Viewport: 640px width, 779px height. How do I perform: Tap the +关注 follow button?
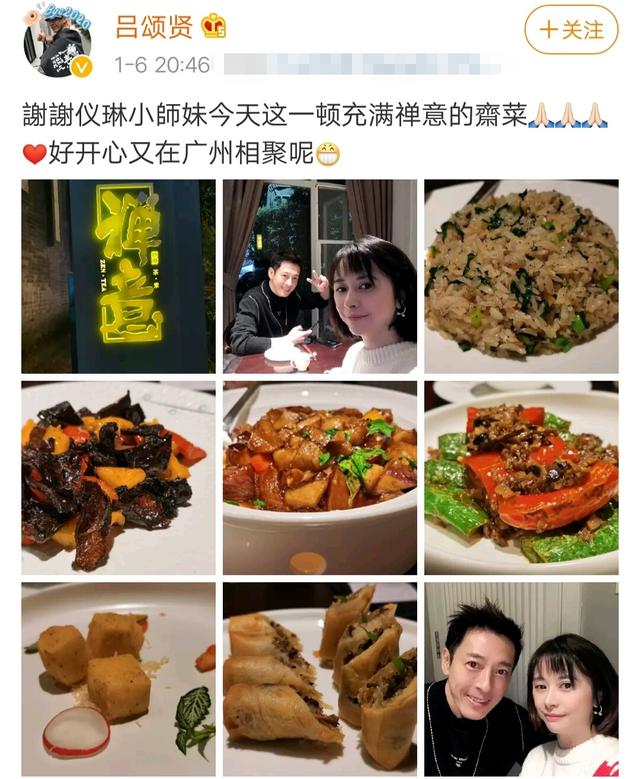click(572, 30)
